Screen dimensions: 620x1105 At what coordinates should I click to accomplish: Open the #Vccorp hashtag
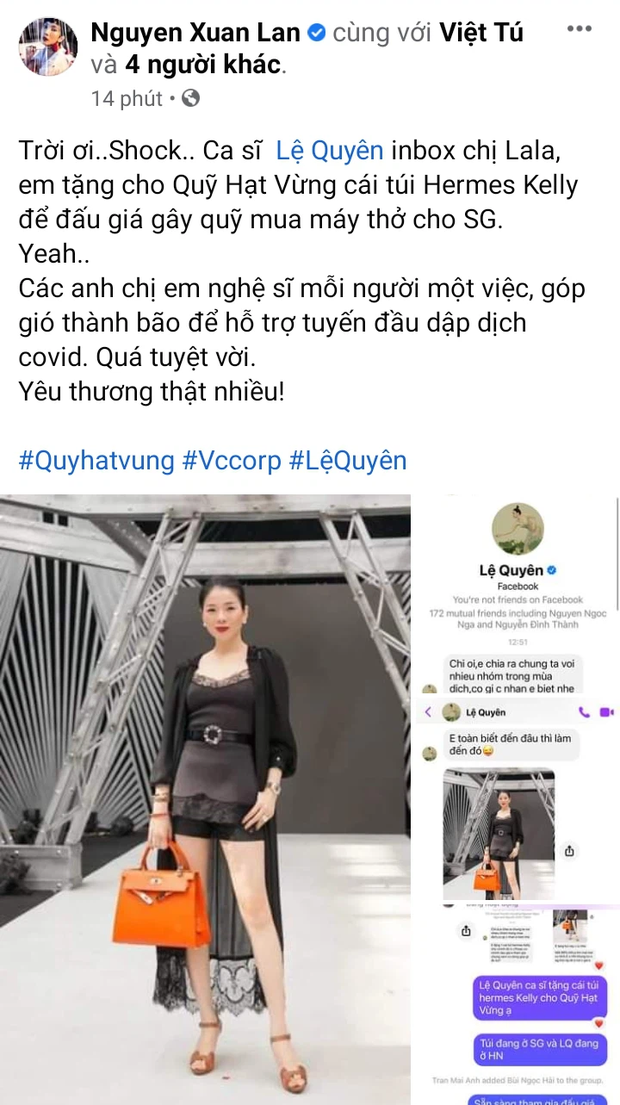[230, 460]
